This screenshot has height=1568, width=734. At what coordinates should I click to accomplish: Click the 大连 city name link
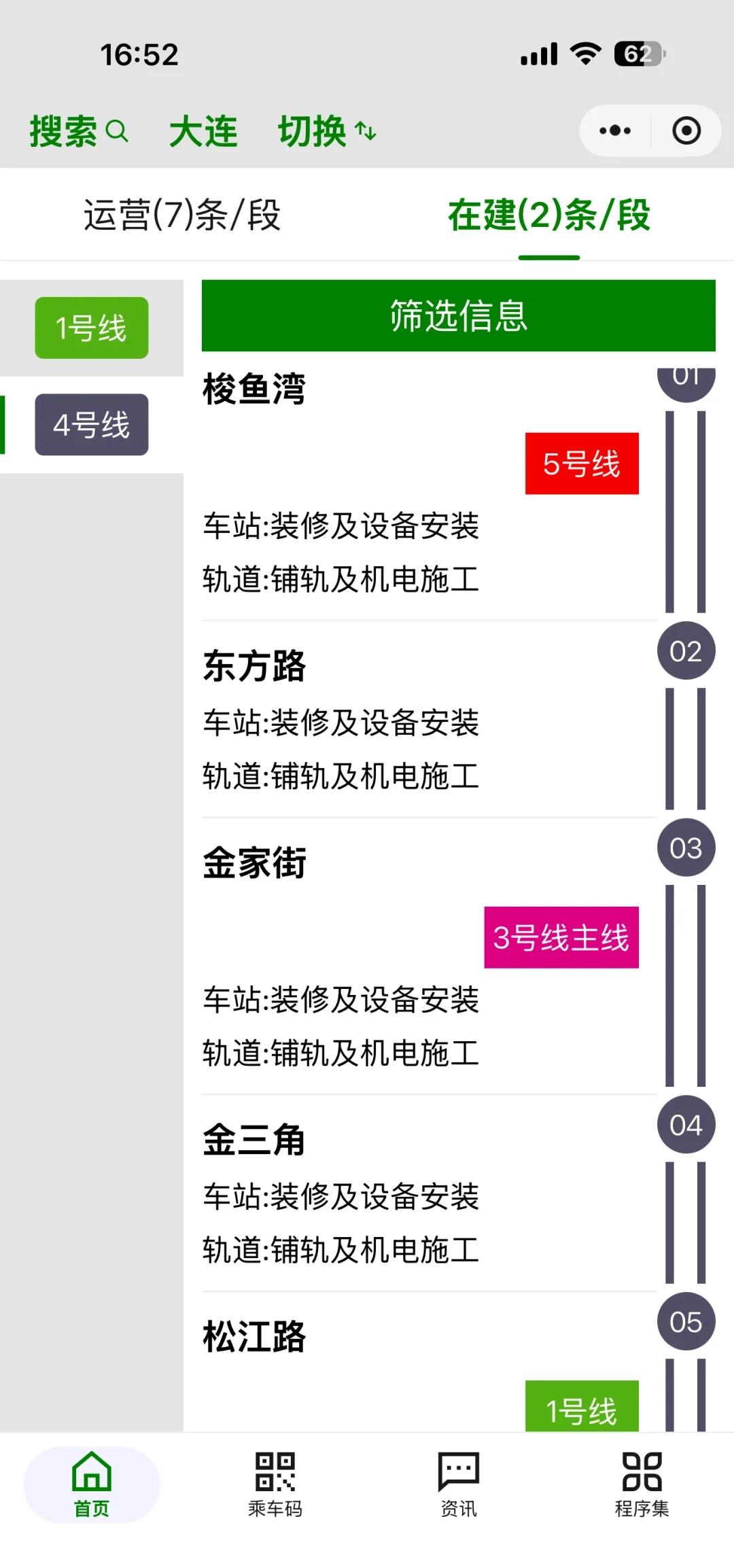pyautogui.click(x=204, y=131)
